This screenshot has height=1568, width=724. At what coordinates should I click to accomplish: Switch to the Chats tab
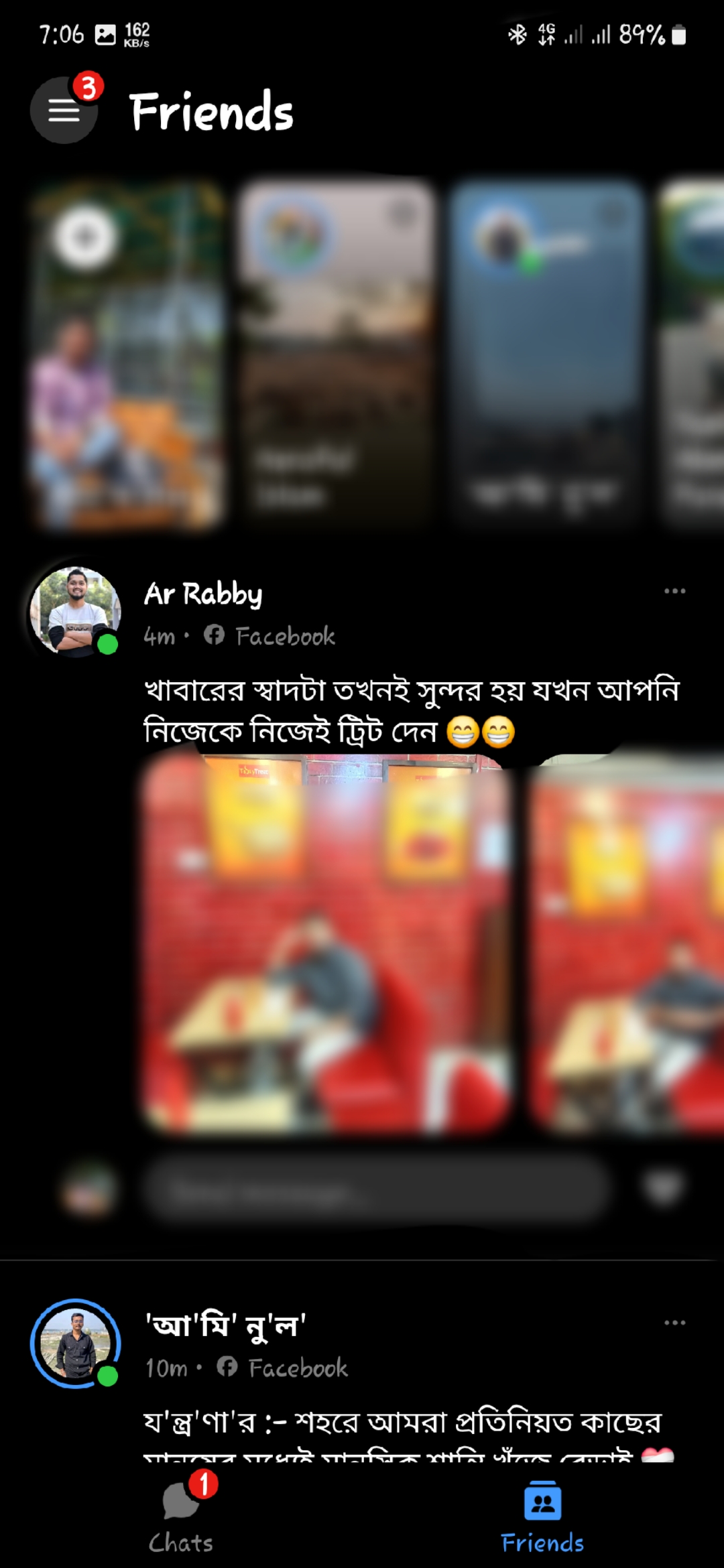[x=181, y=1512]
